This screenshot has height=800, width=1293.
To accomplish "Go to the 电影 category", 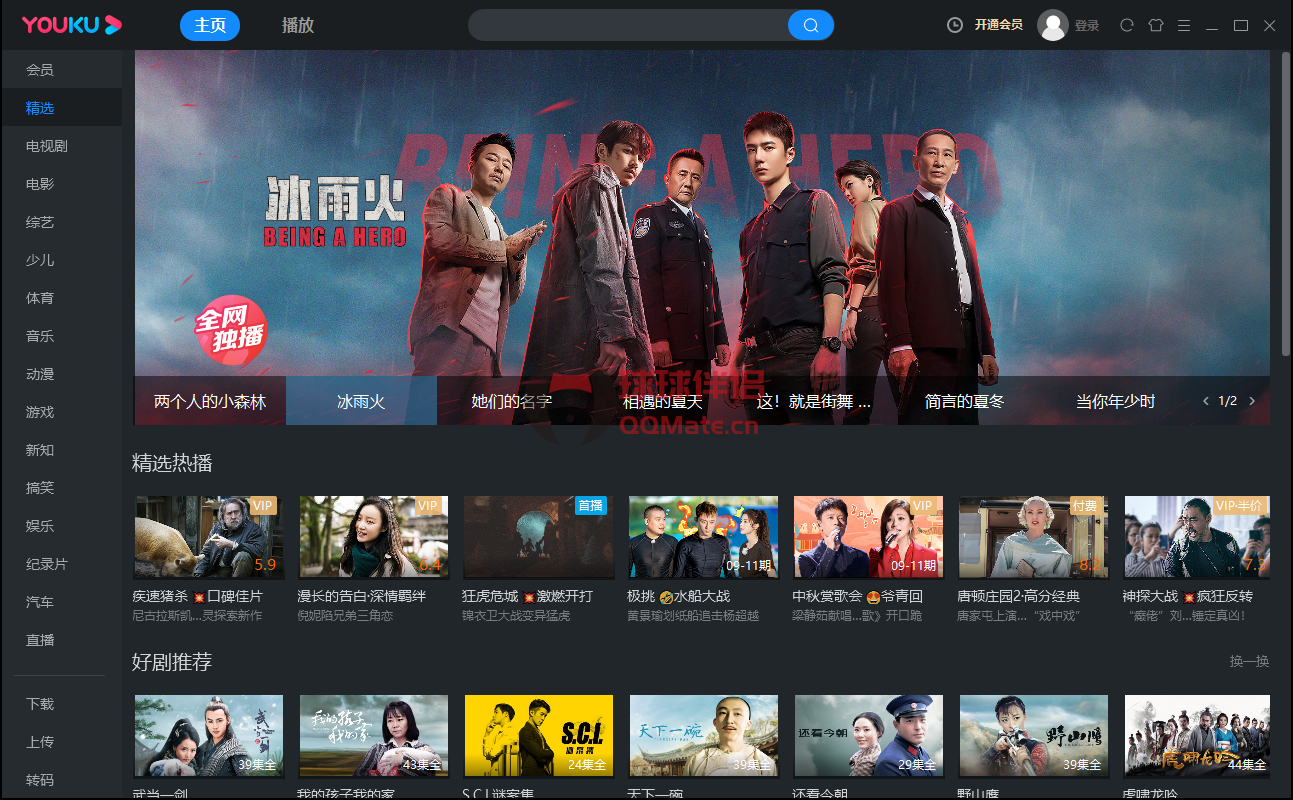I will point(40,184).
